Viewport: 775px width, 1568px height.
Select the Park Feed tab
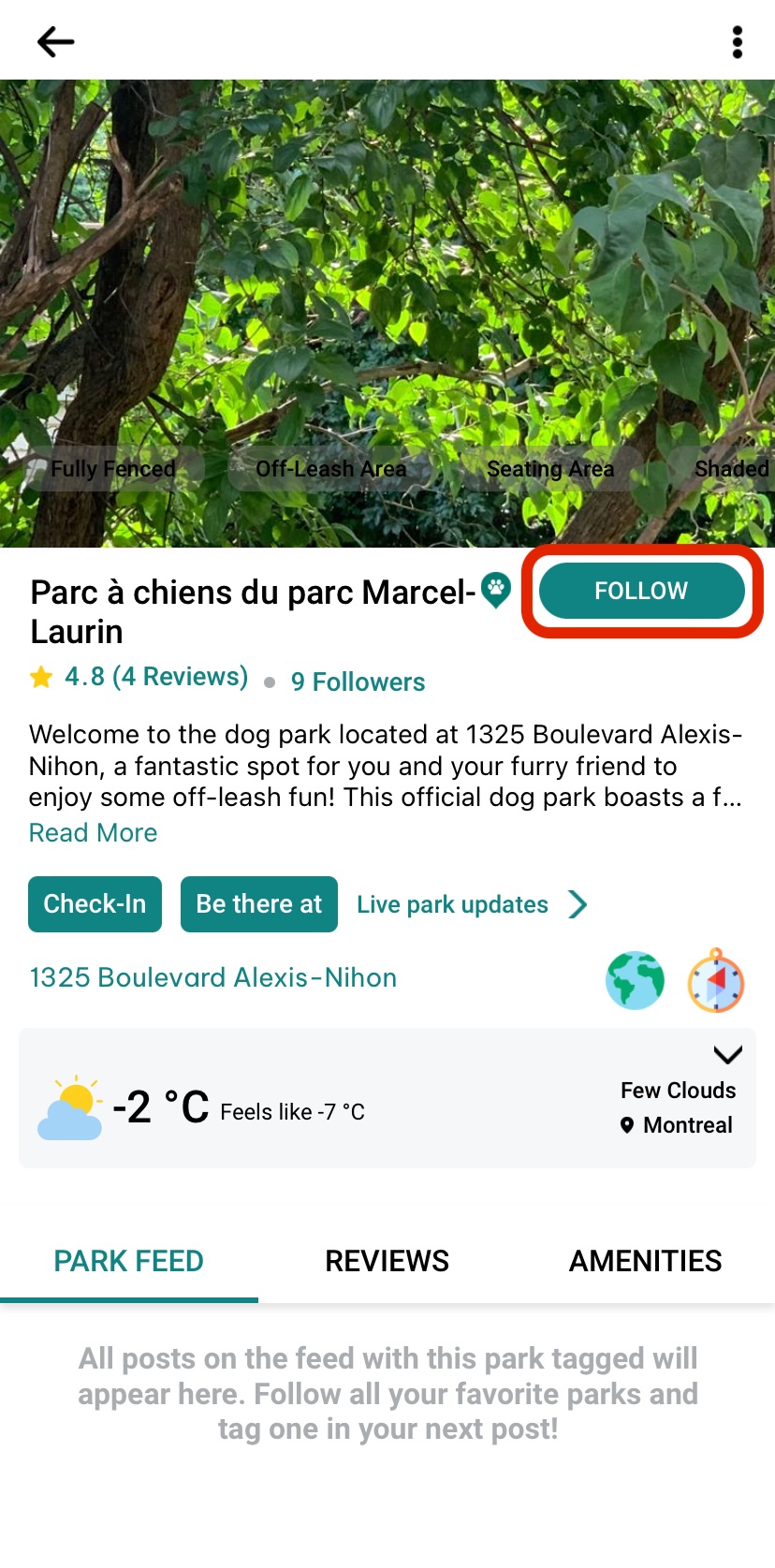click(x=128, y=1261)
